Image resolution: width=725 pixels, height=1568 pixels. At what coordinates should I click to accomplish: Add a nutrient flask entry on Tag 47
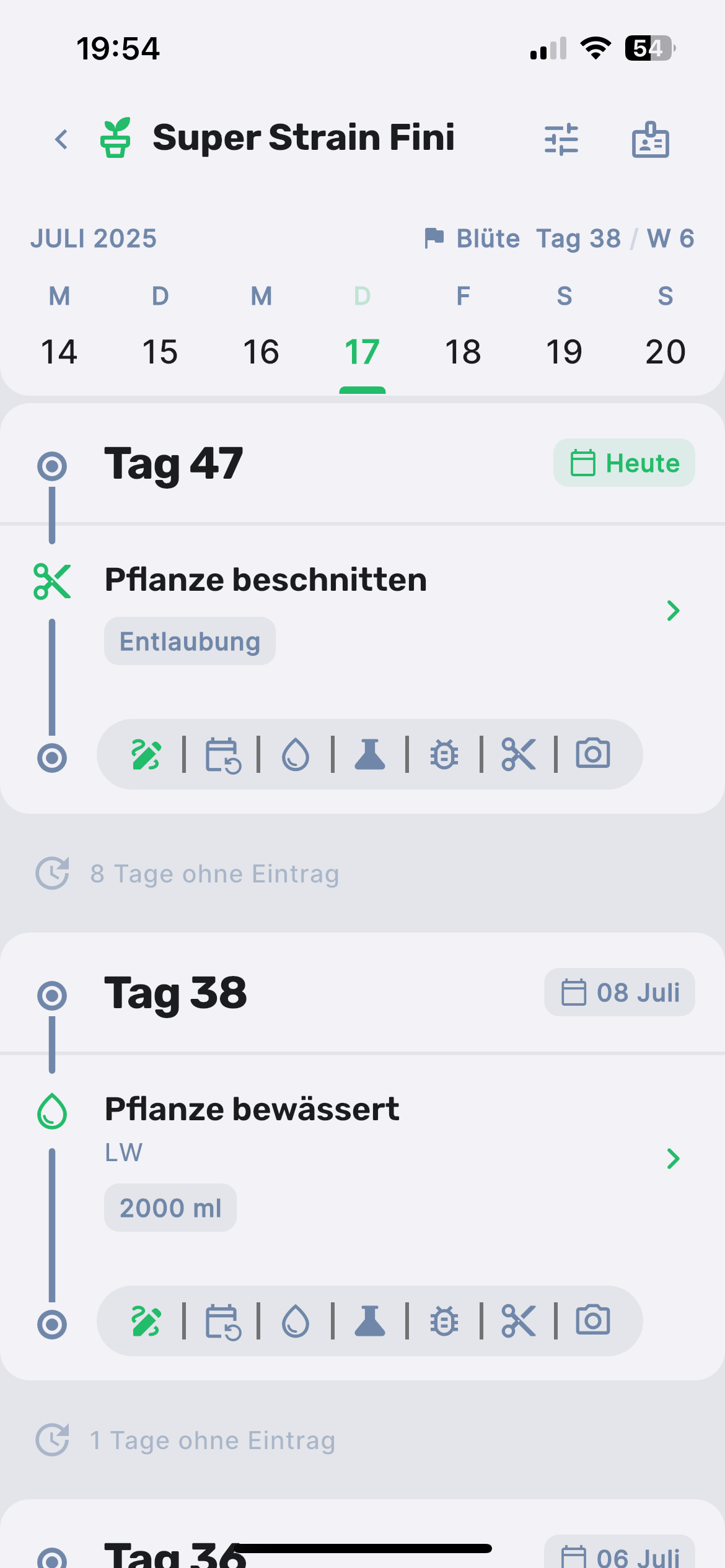[370, 755]
